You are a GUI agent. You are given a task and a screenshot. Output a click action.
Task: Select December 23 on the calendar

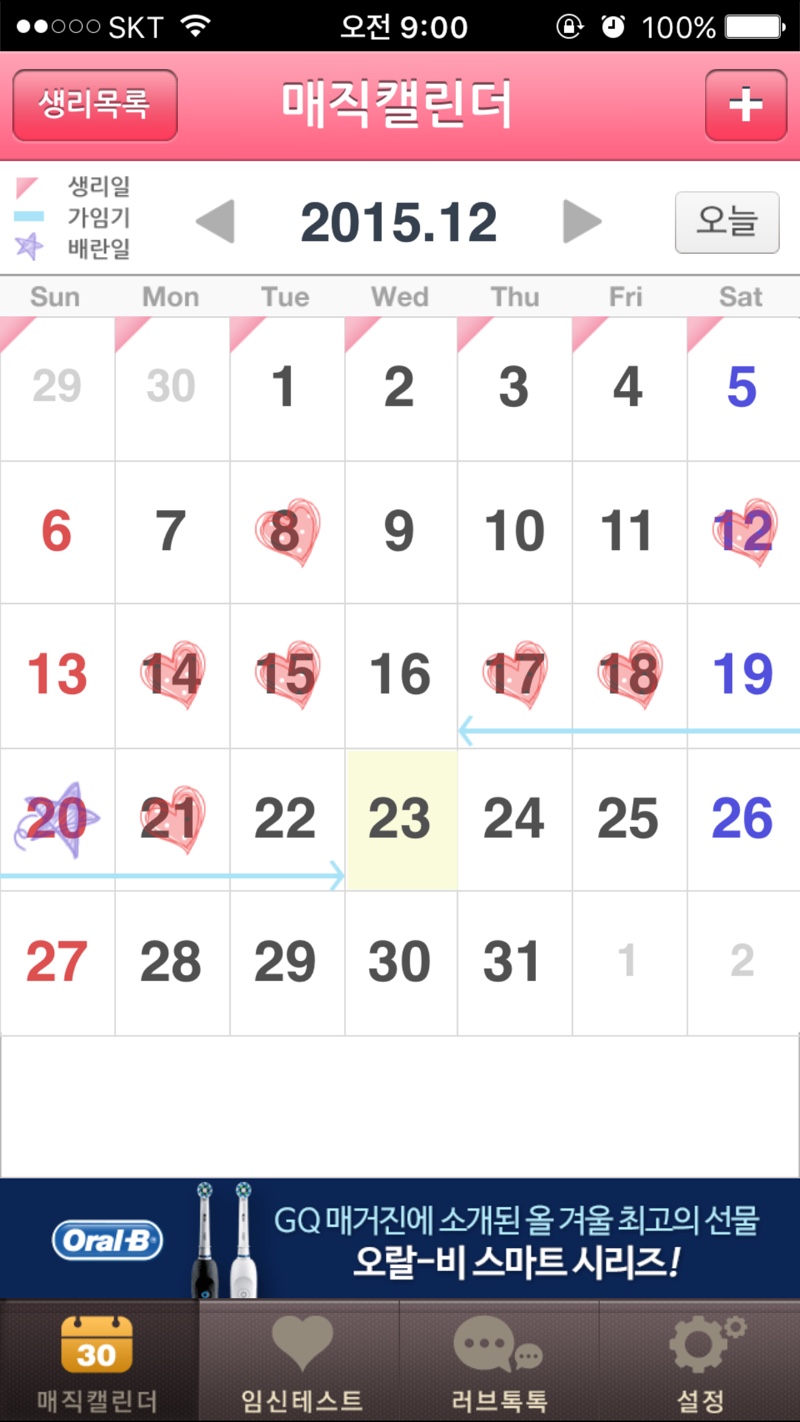[x=401, y=820]
